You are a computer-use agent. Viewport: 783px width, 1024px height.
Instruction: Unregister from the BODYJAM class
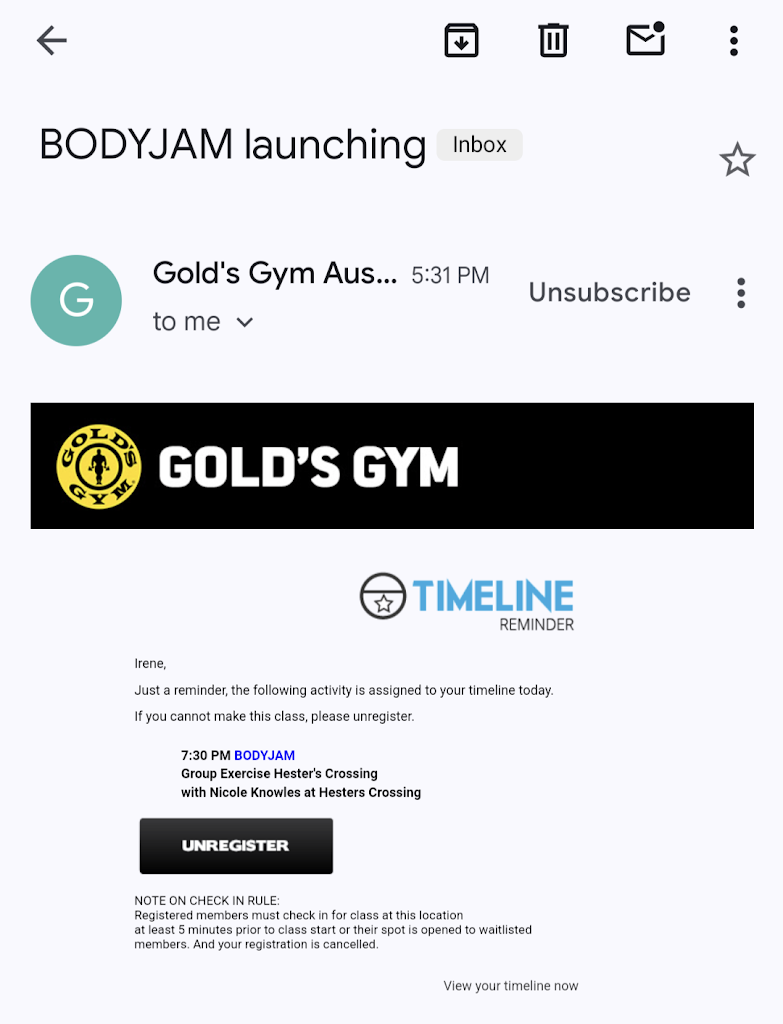[236, 846]
